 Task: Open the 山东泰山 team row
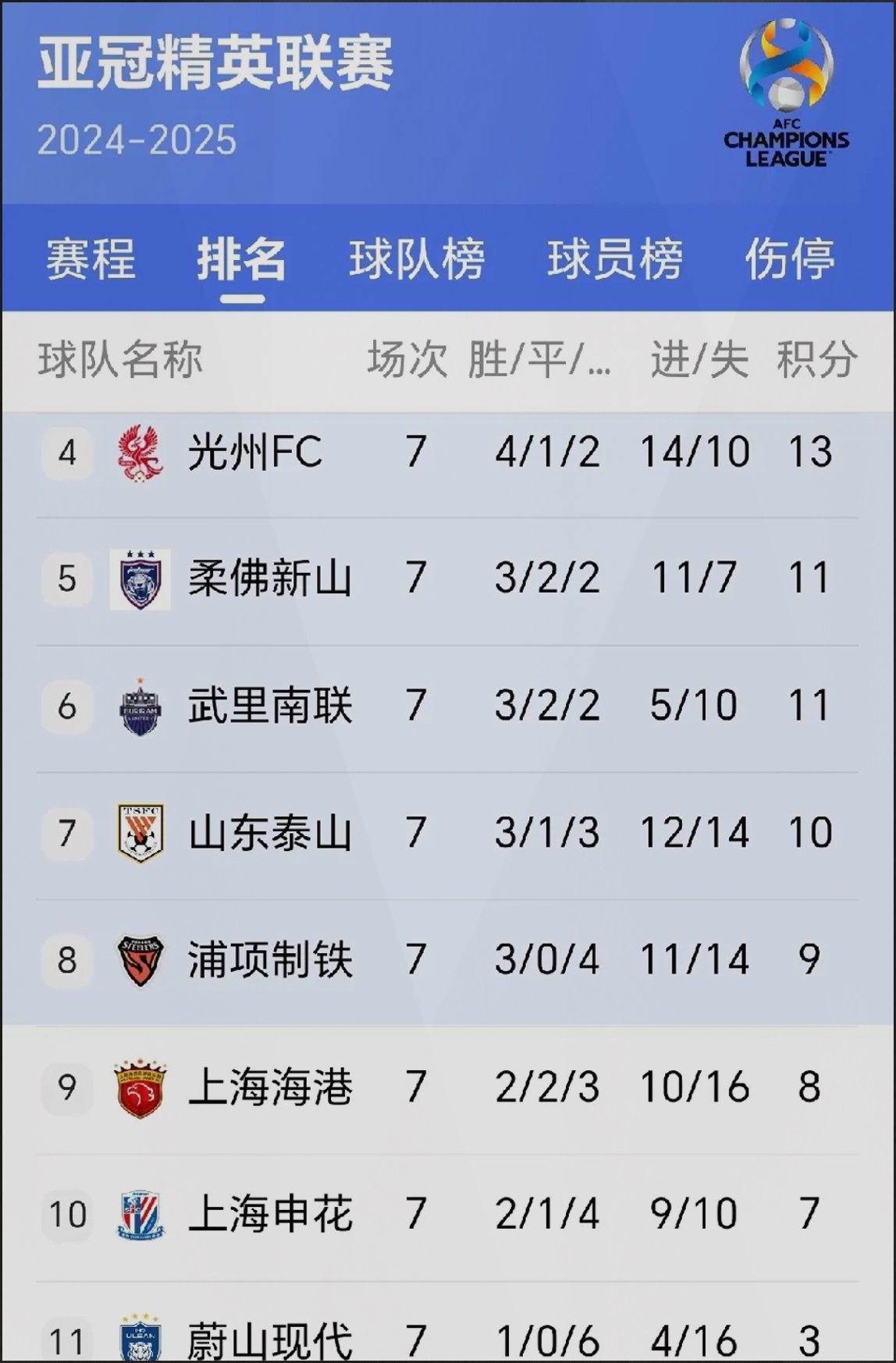click(269, 833)
